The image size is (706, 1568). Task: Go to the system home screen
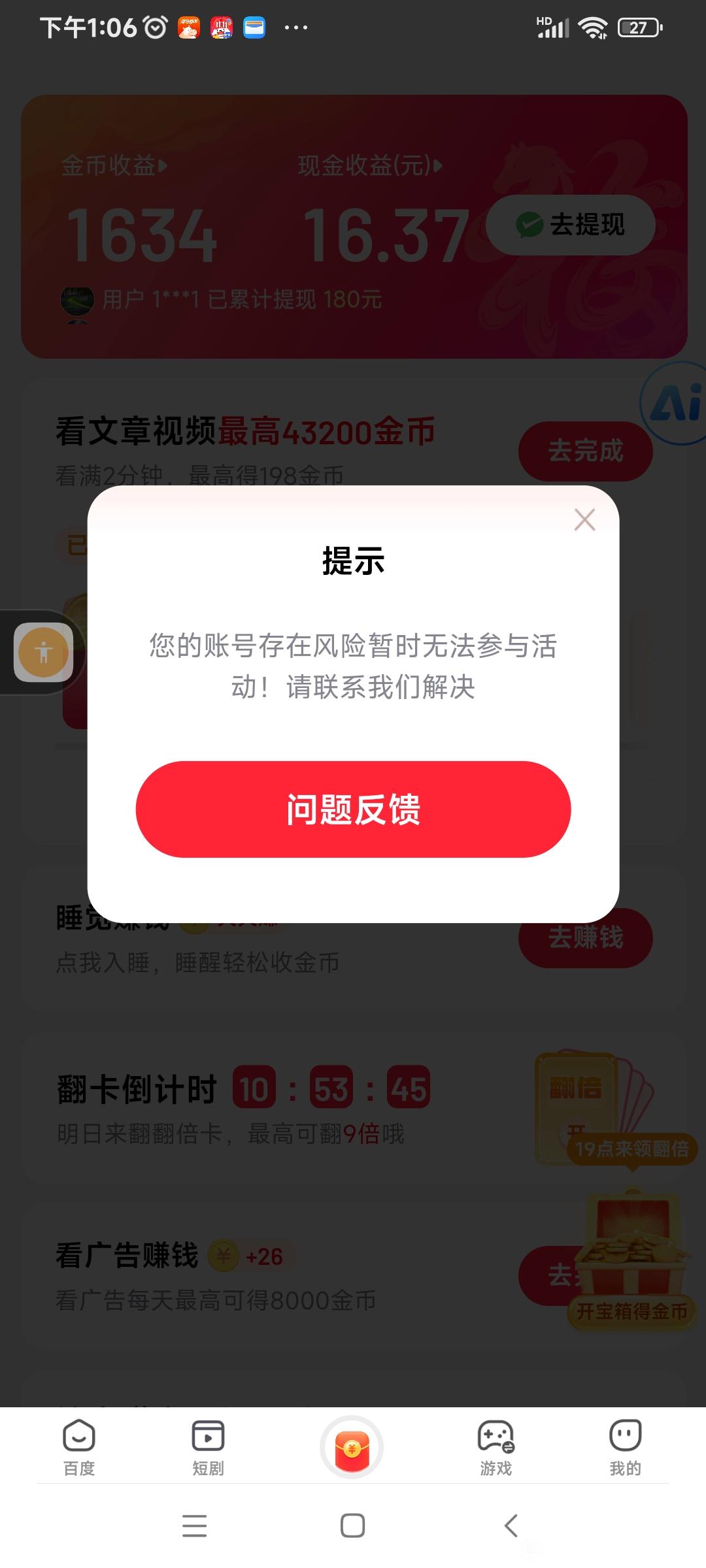click(352, 1526)
